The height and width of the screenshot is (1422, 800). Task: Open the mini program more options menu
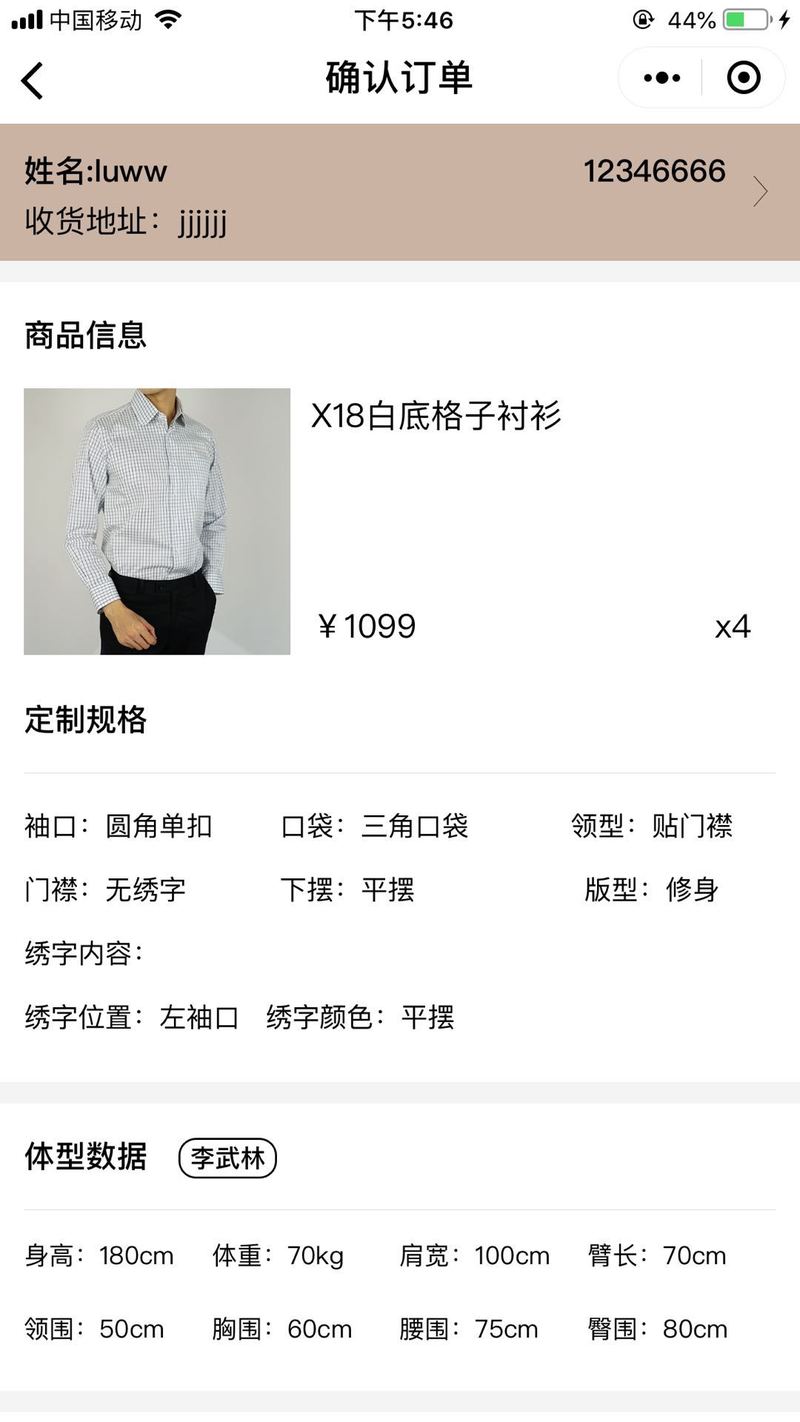(x=662, y=78)
